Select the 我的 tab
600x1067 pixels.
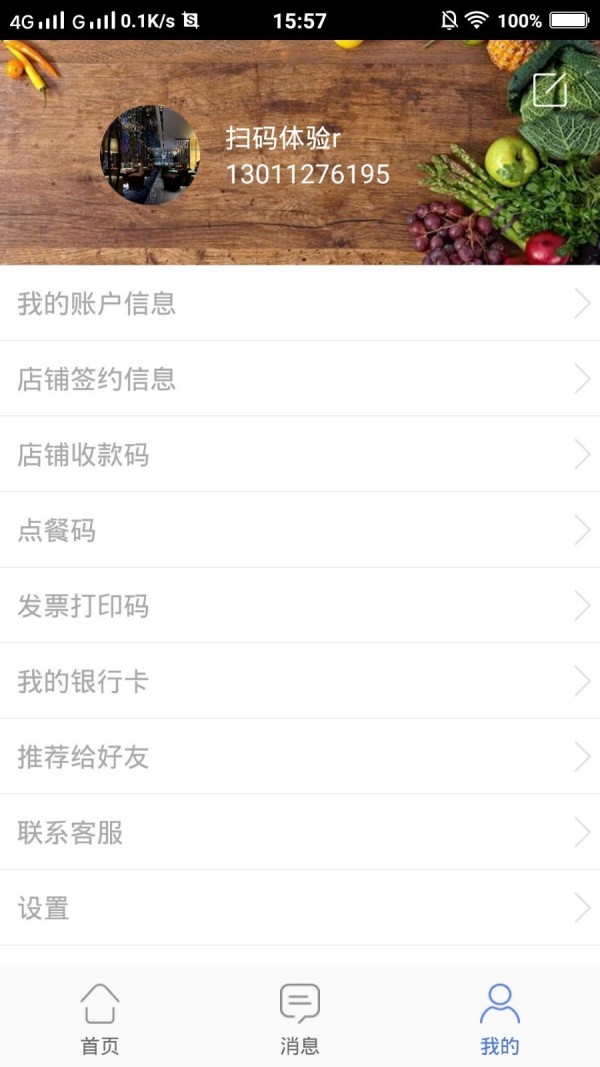point(499,1018)
